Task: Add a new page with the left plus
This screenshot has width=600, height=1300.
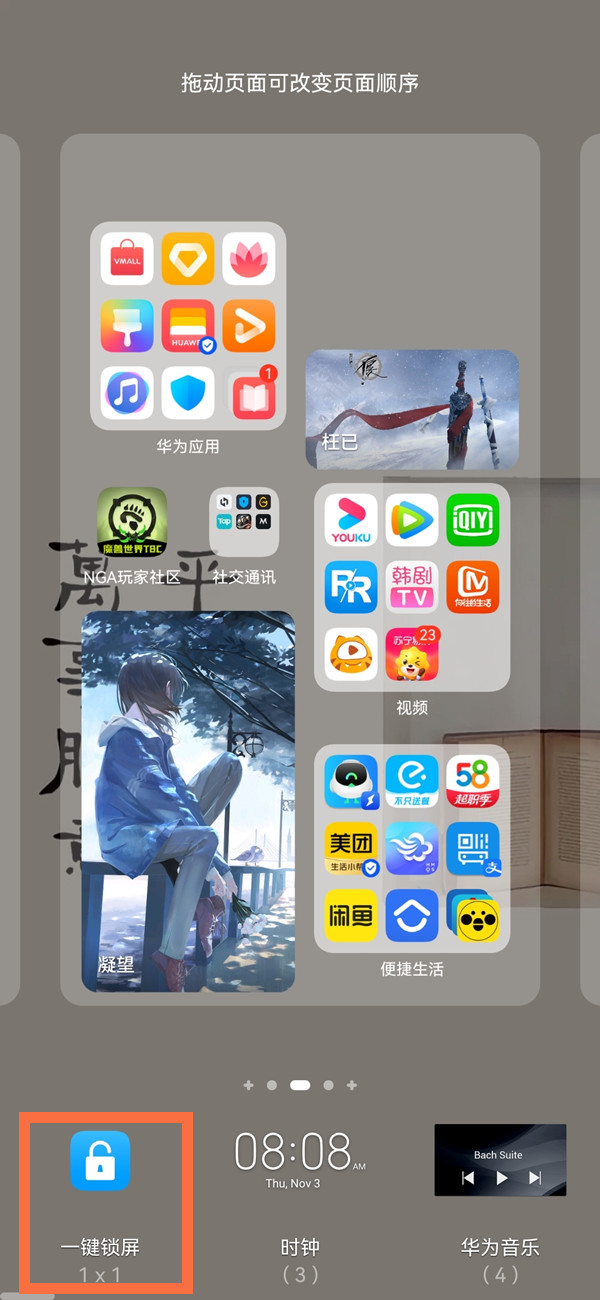Action: 248,1085
